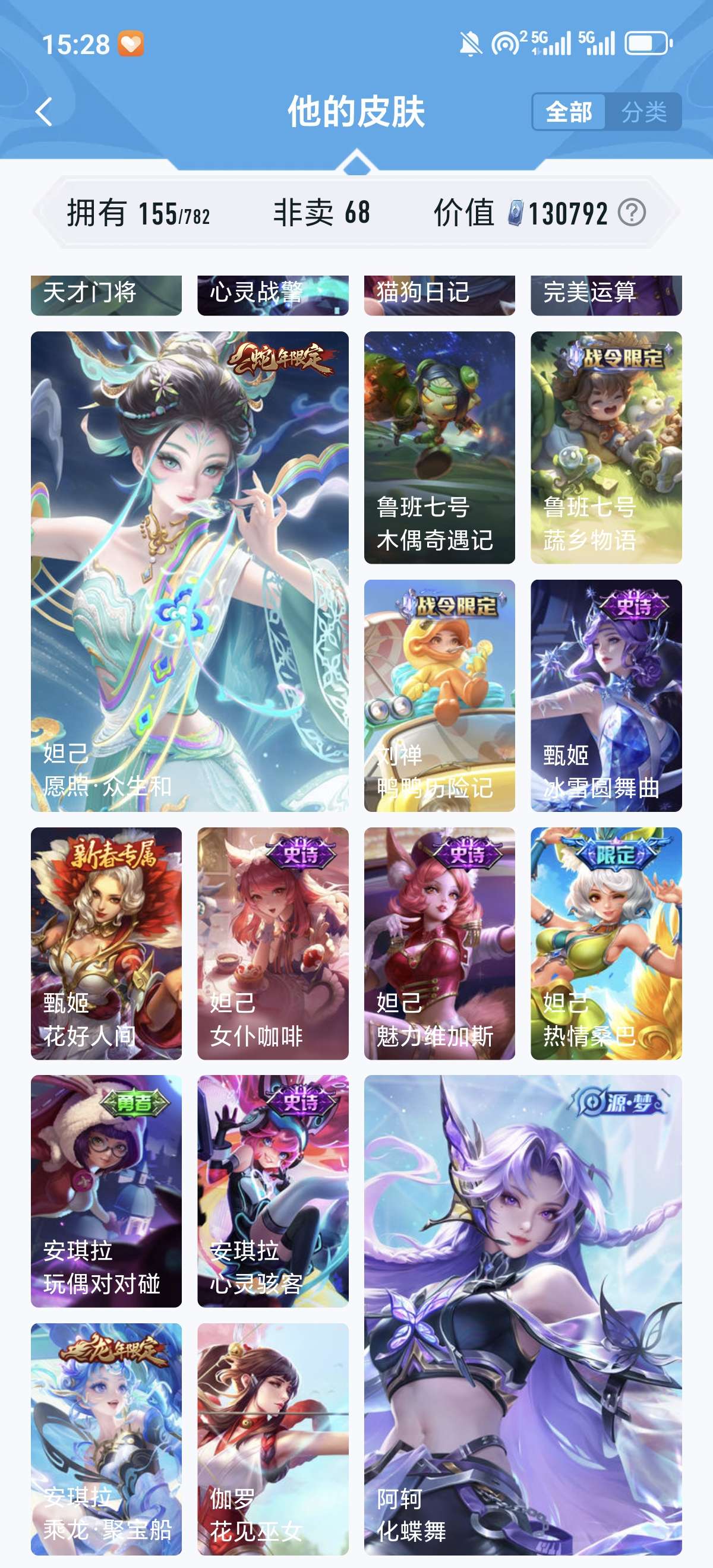713x1568 pixels.
Task: Open 鲁班七号 蔬乡物语 skin
Action: 606,447
